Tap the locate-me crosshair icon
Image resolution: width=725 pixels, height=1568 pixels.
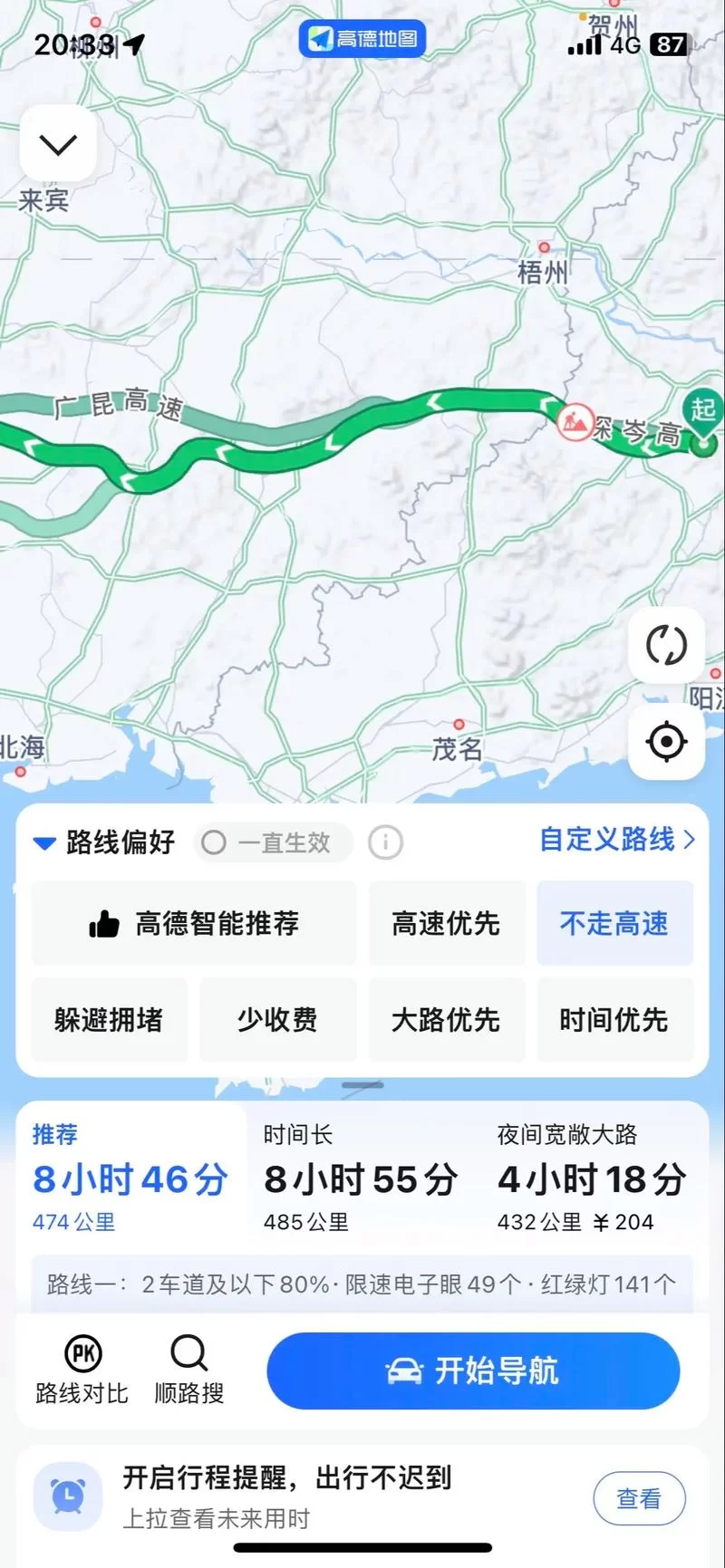click(666, 741)
